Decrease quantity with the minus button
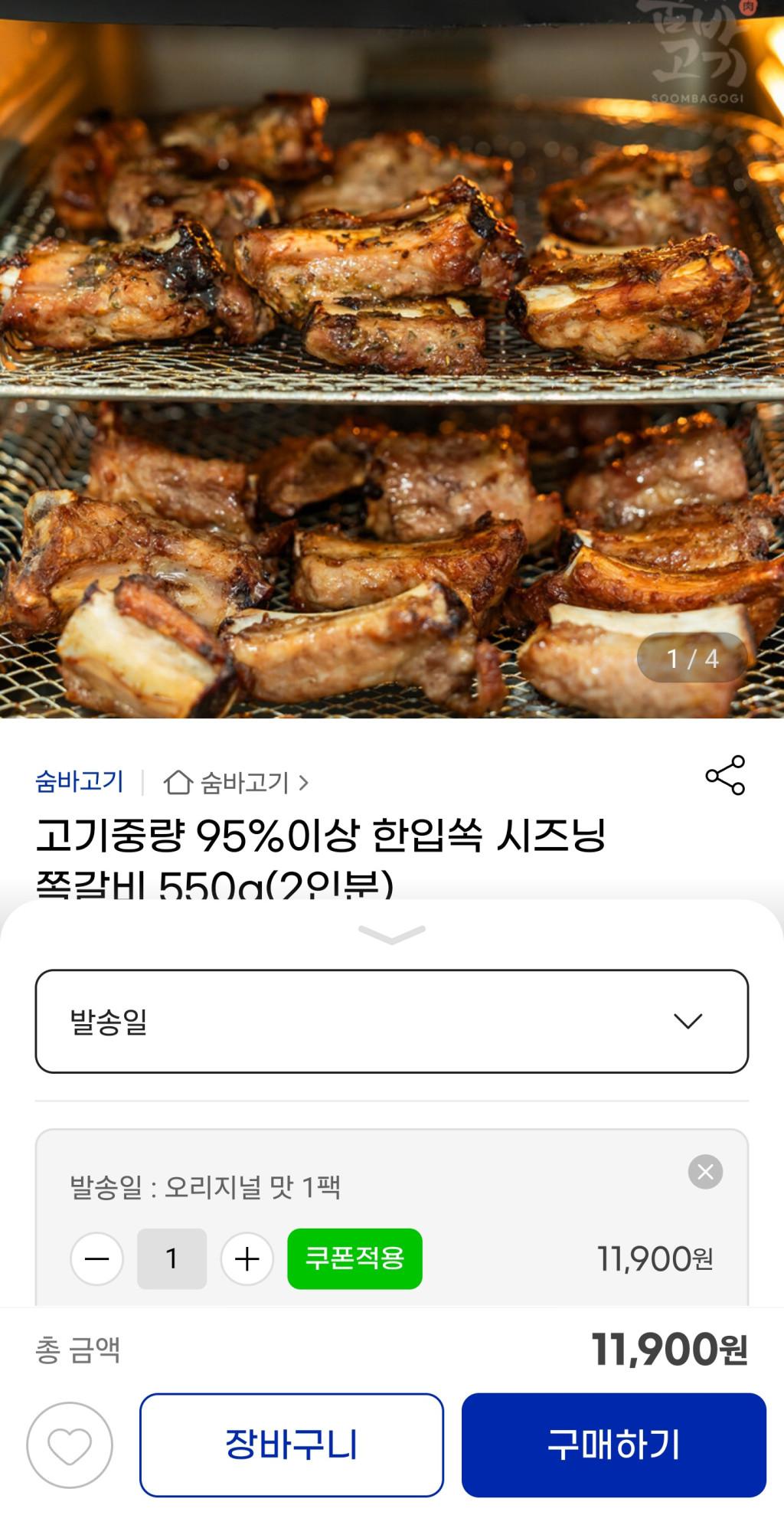This screenshot has height=1515, width=784. pos(97,1258)
